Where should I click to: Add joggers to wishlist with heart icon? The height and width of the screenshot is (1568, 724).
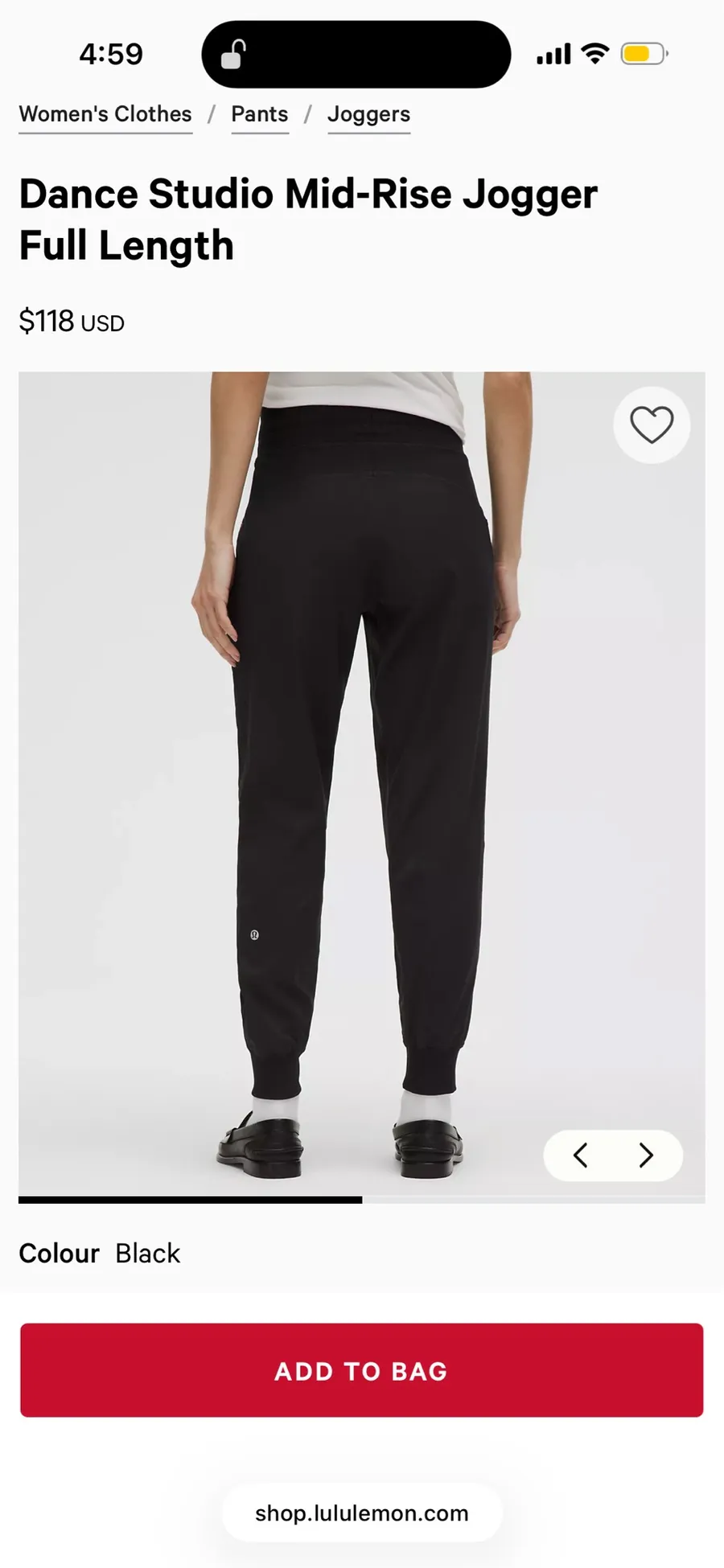click(x=652, y=425)
